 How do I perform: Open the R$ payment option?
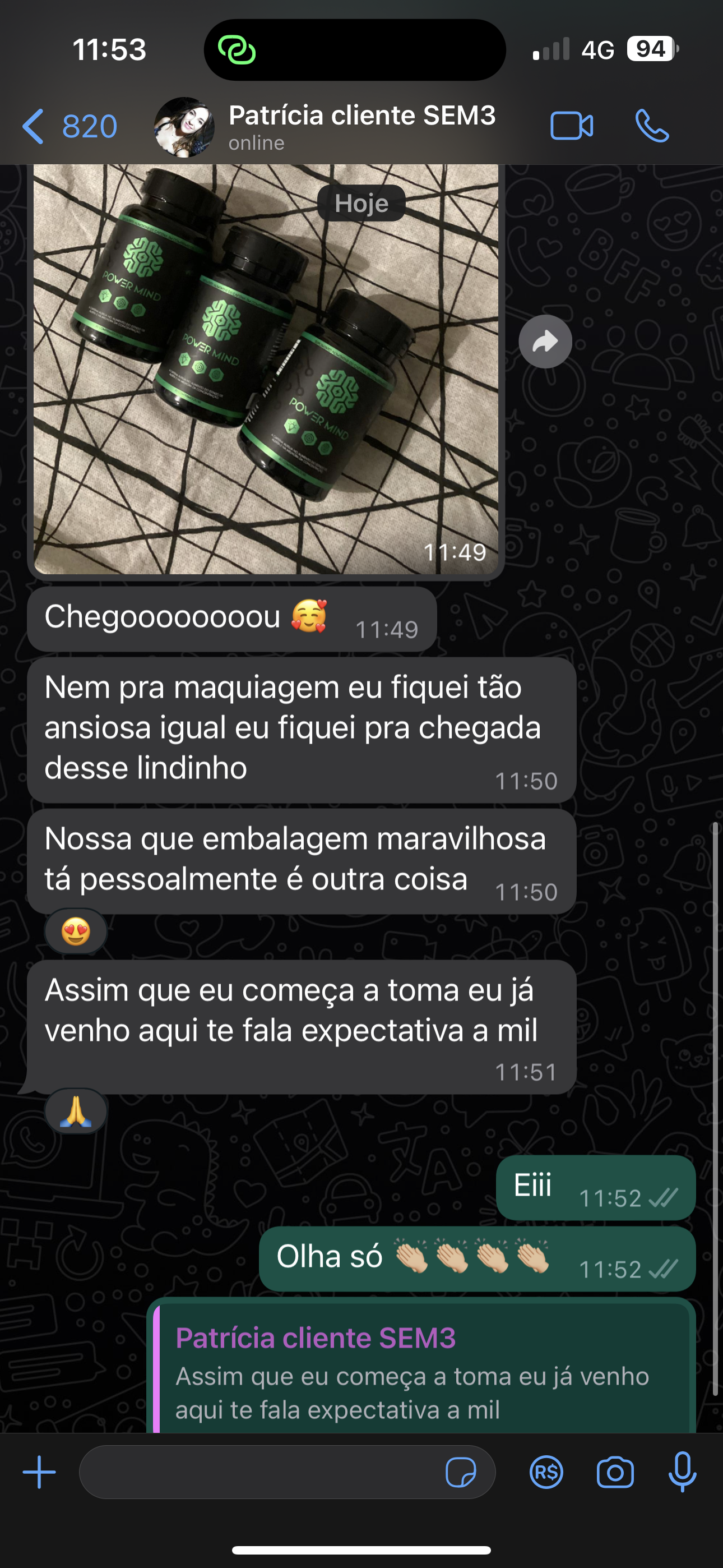(546, 1473)
